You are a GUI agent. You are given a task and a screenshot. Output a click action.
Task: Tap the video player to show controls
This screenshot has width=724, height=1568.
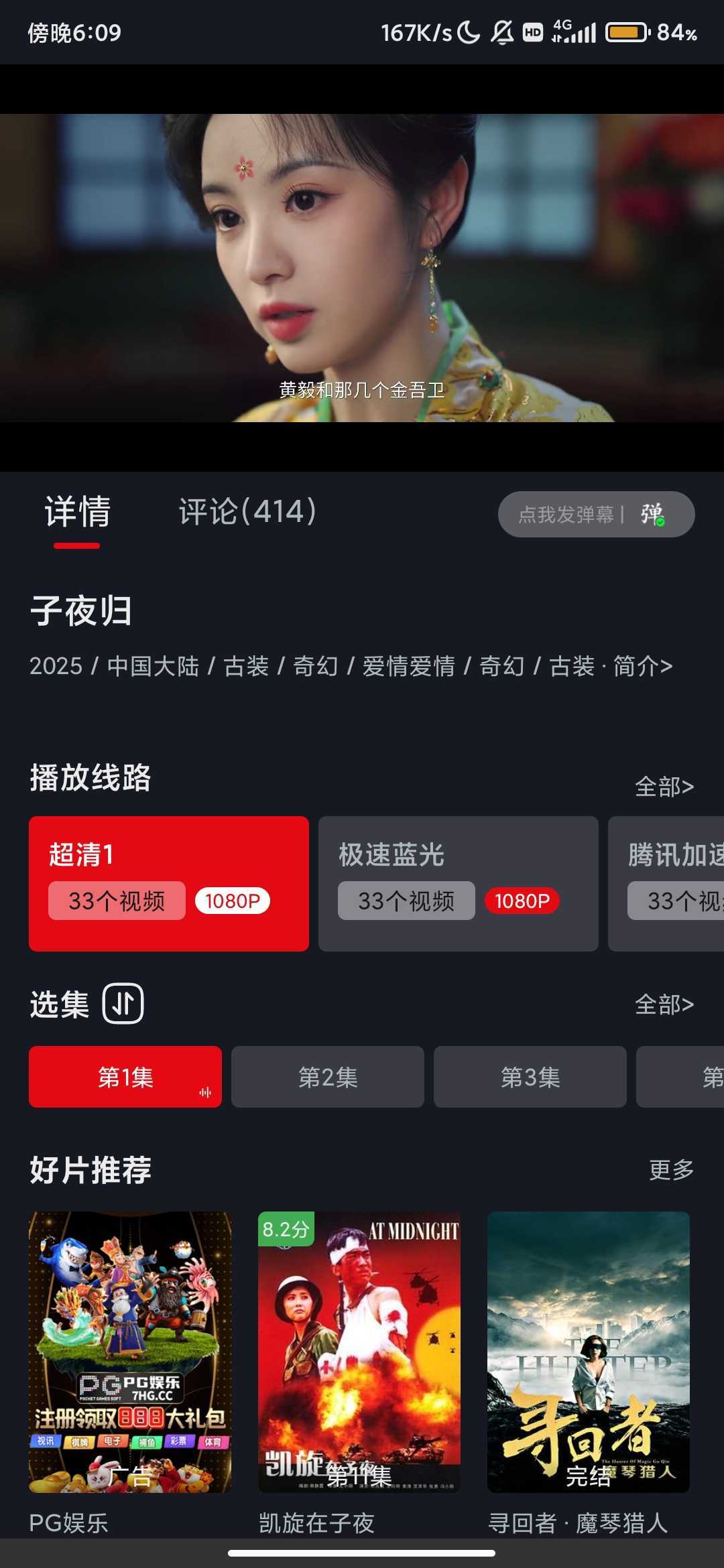click(x=362, y=268)
